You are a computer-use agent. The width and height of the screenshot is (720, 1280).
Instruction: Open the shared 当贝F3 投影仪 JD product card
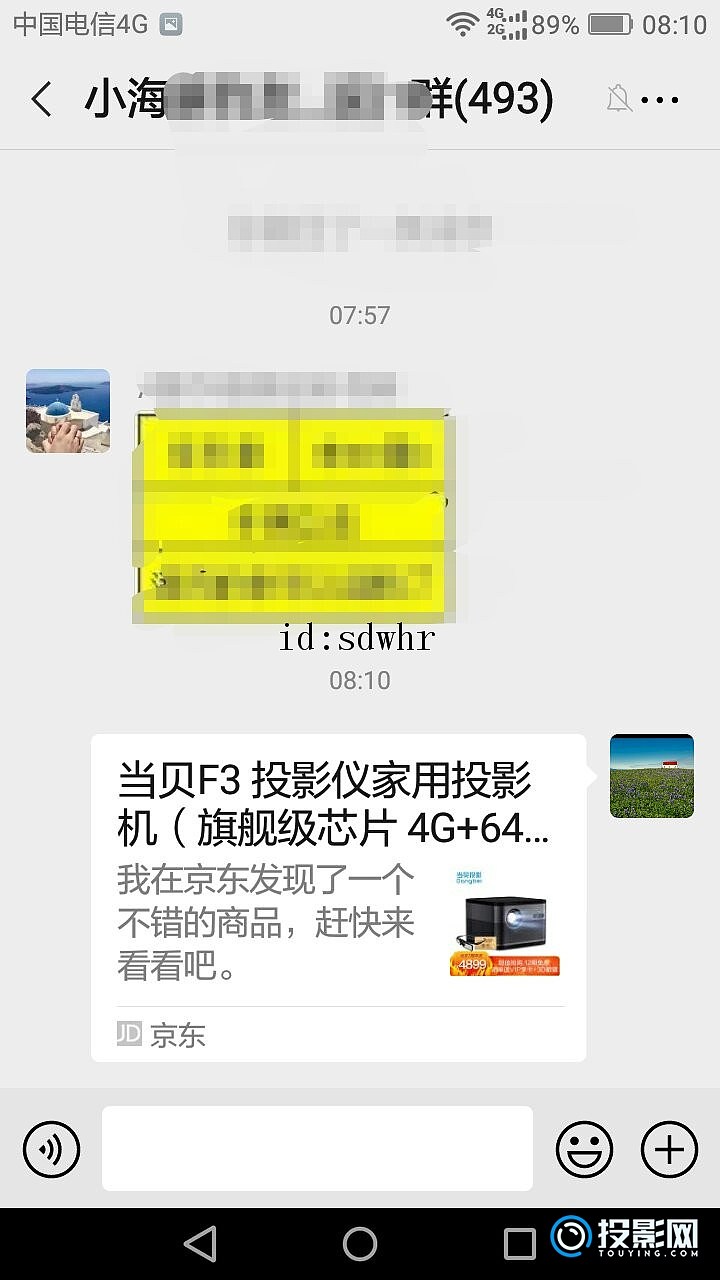pos(338,897)
